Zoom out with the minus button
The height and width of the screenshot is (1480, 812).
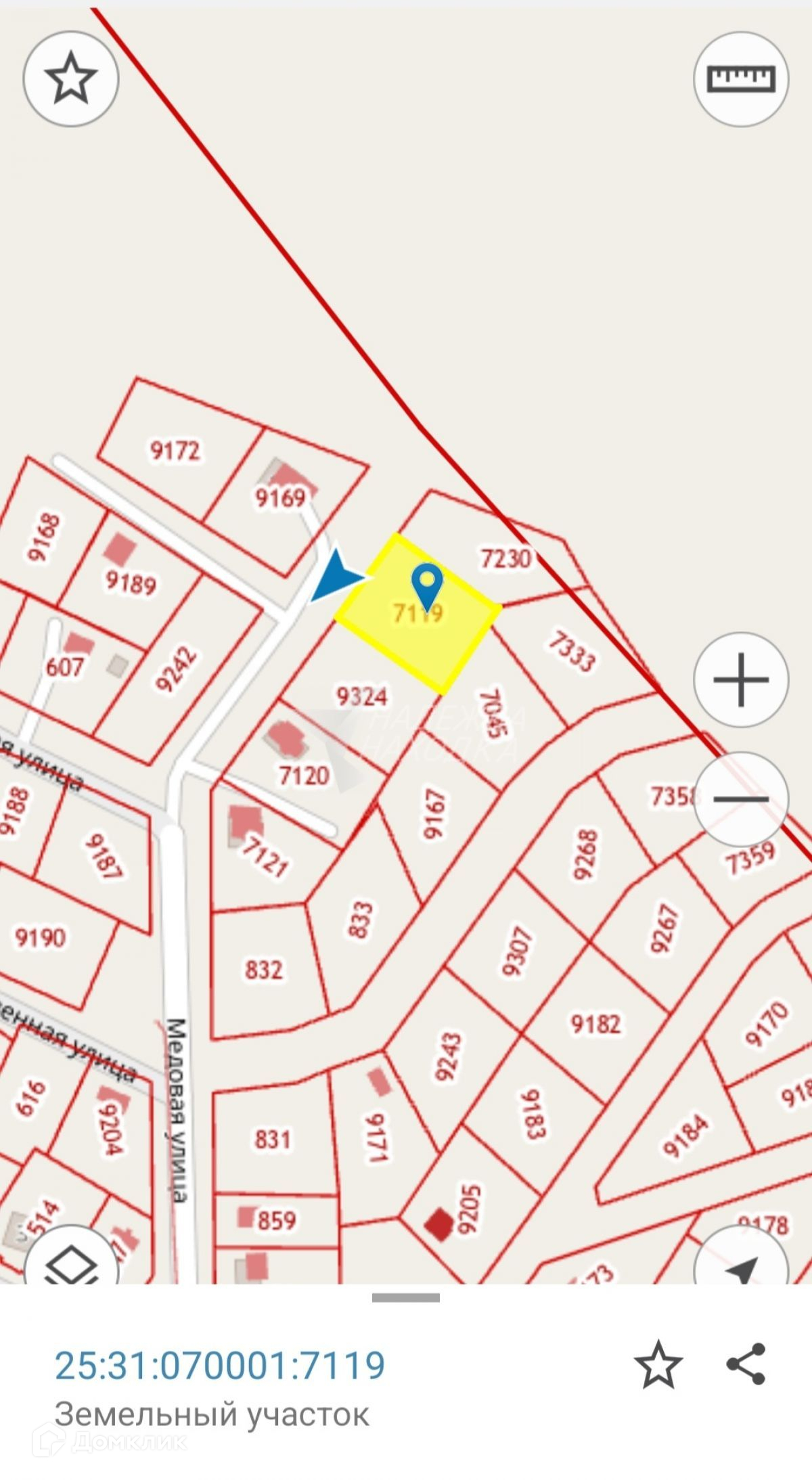pos(741,799)
